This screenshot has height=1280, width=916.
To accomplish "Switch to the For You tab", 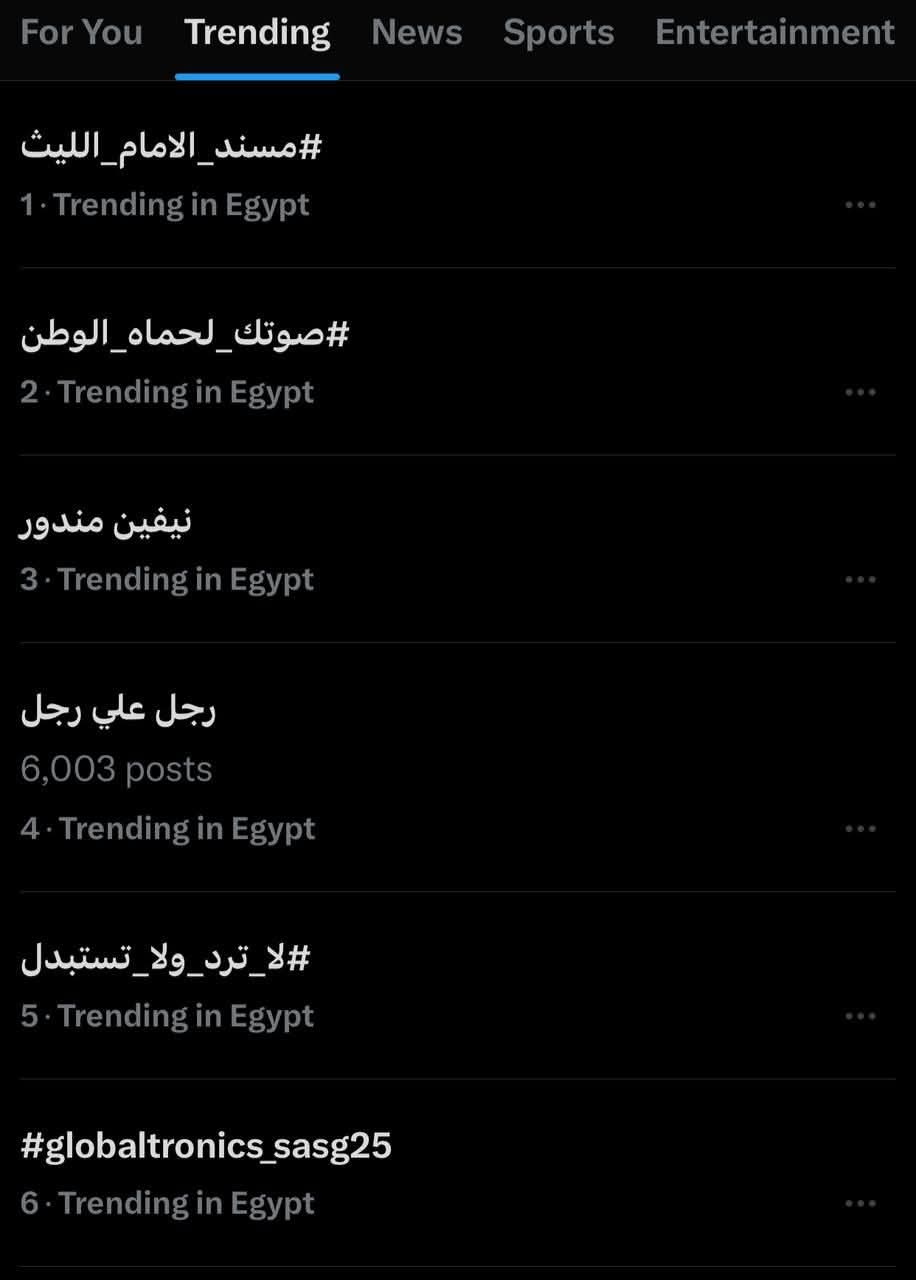I will pyautogui.click(x=81, y=32).
